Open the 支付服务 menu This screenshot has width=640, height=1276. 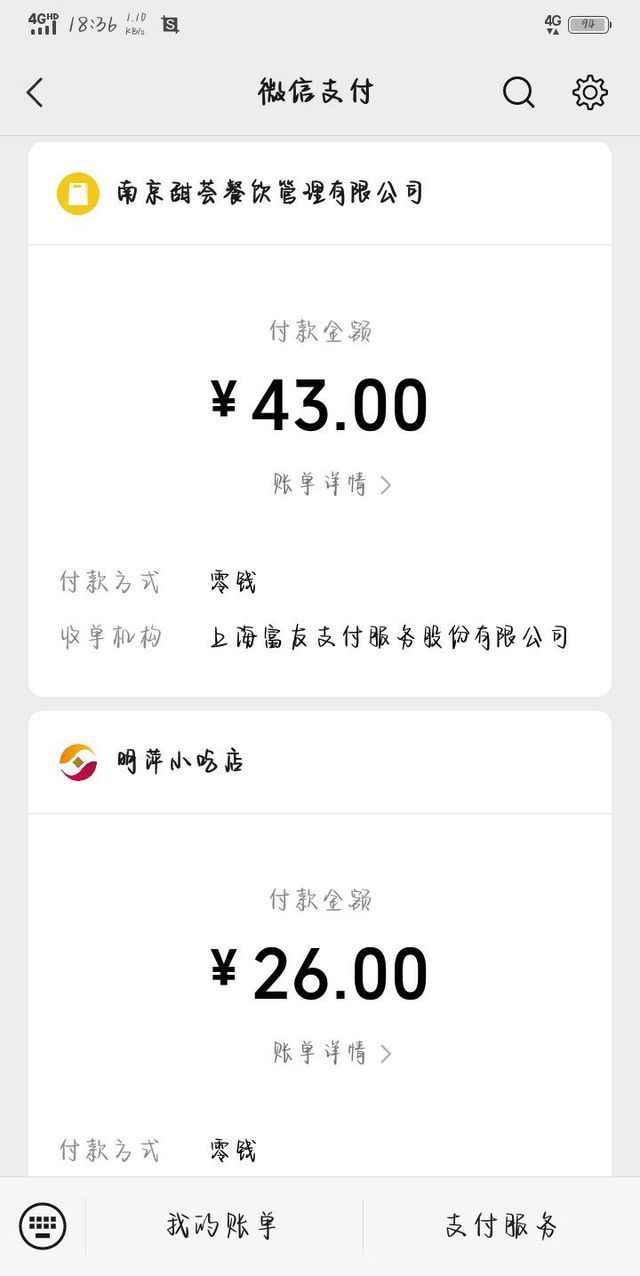[500, 1226]
